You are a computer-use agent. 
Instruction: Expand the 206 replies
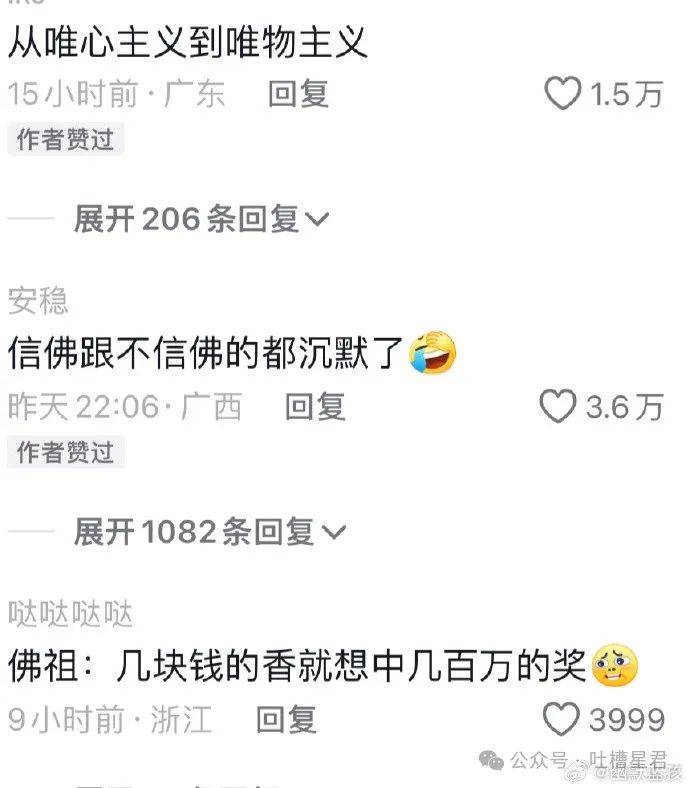pos(200,219)
